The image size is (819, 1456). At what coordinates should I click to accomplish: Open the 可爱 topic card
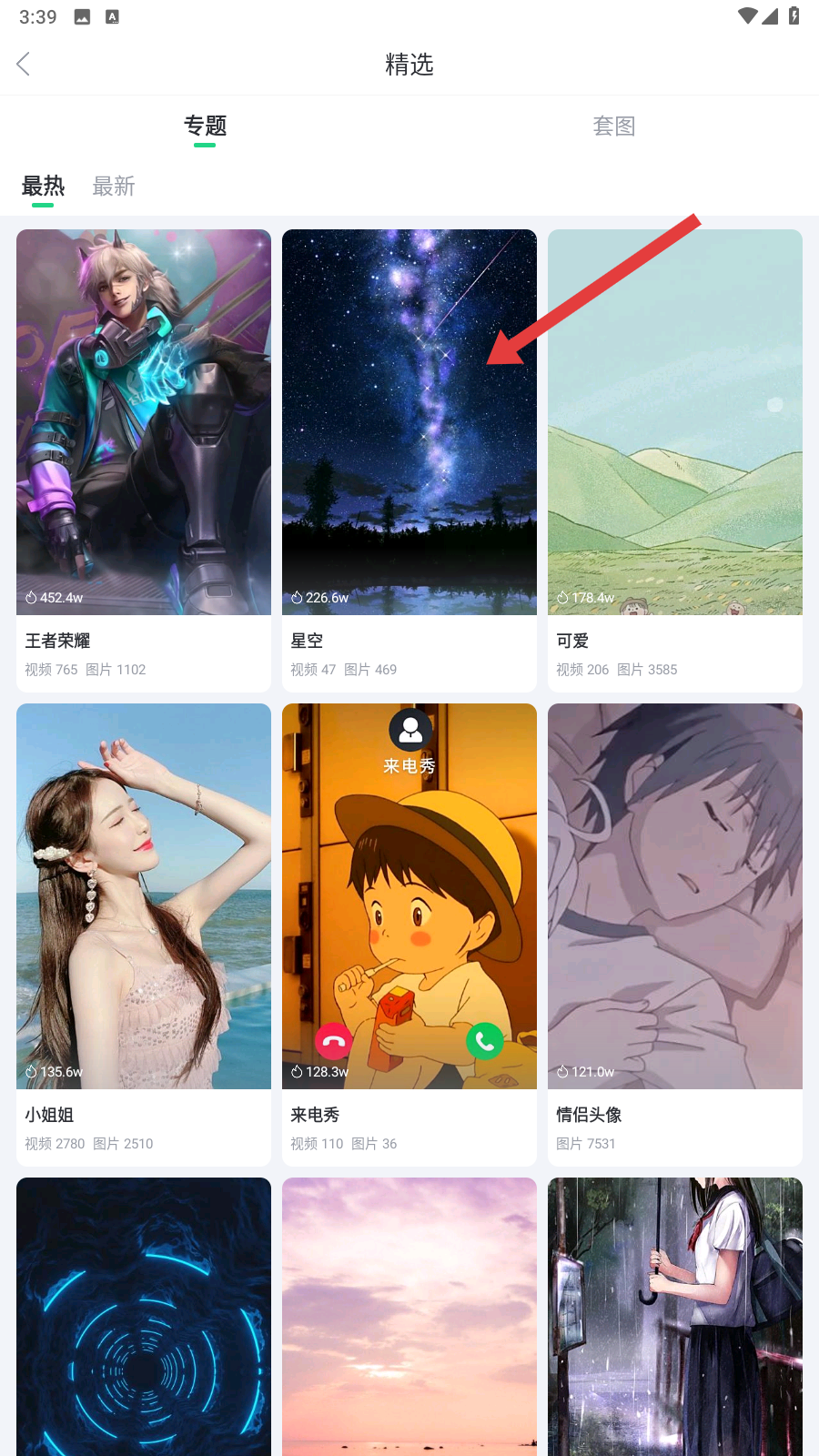click(675, 460)
